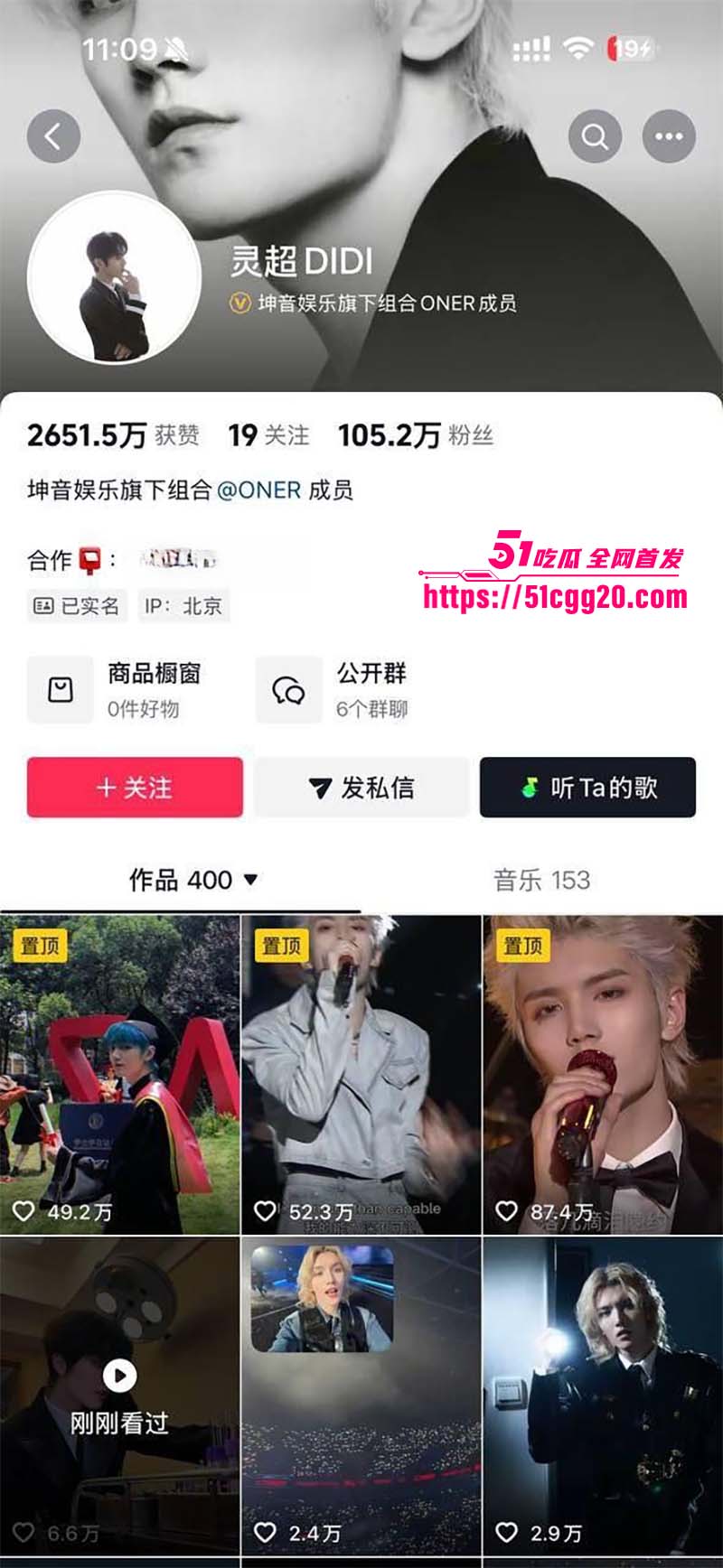View the profile avatar picture

[x=114, y=277]
